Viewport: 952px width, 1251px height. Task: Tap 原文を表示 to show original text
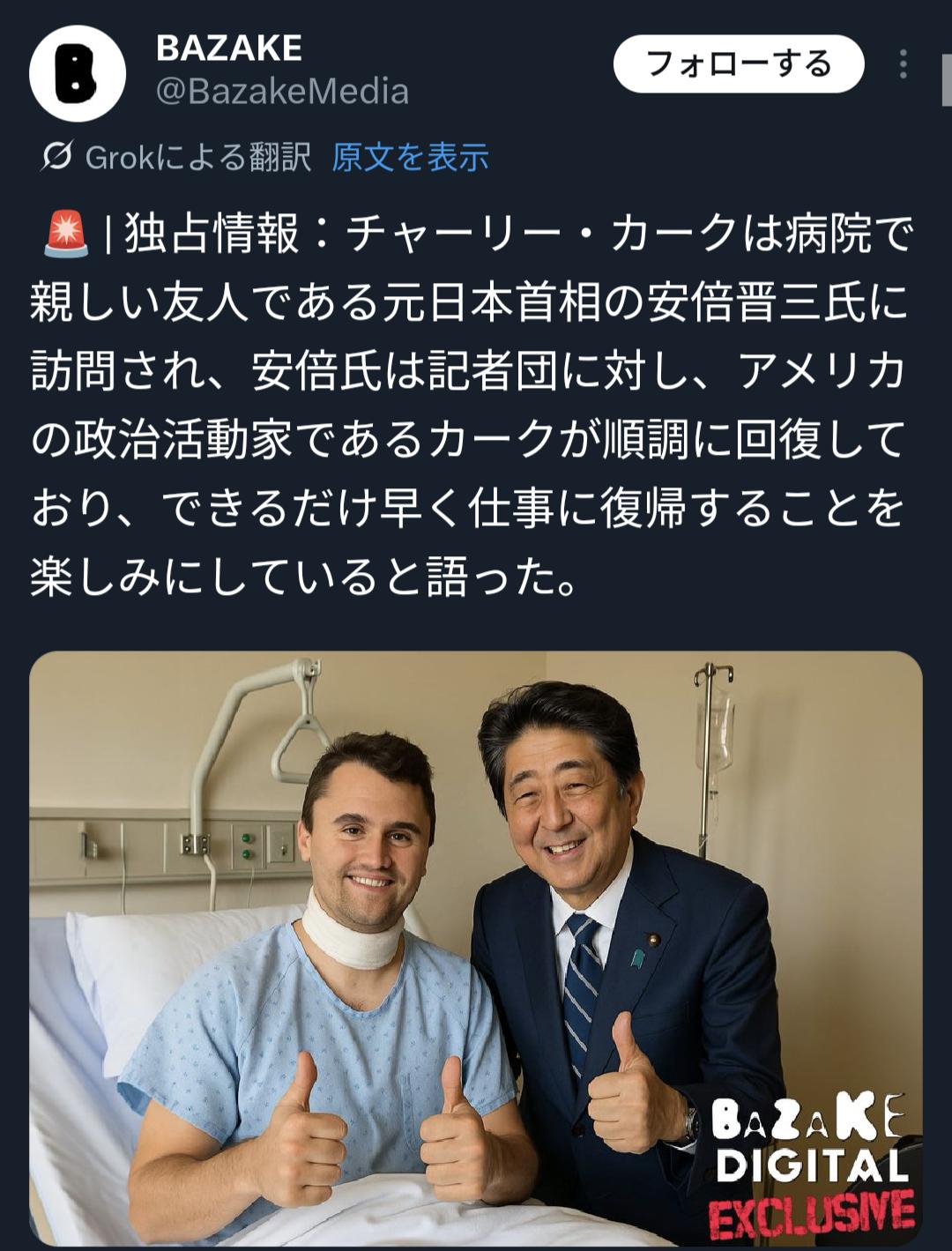(410, 158)
